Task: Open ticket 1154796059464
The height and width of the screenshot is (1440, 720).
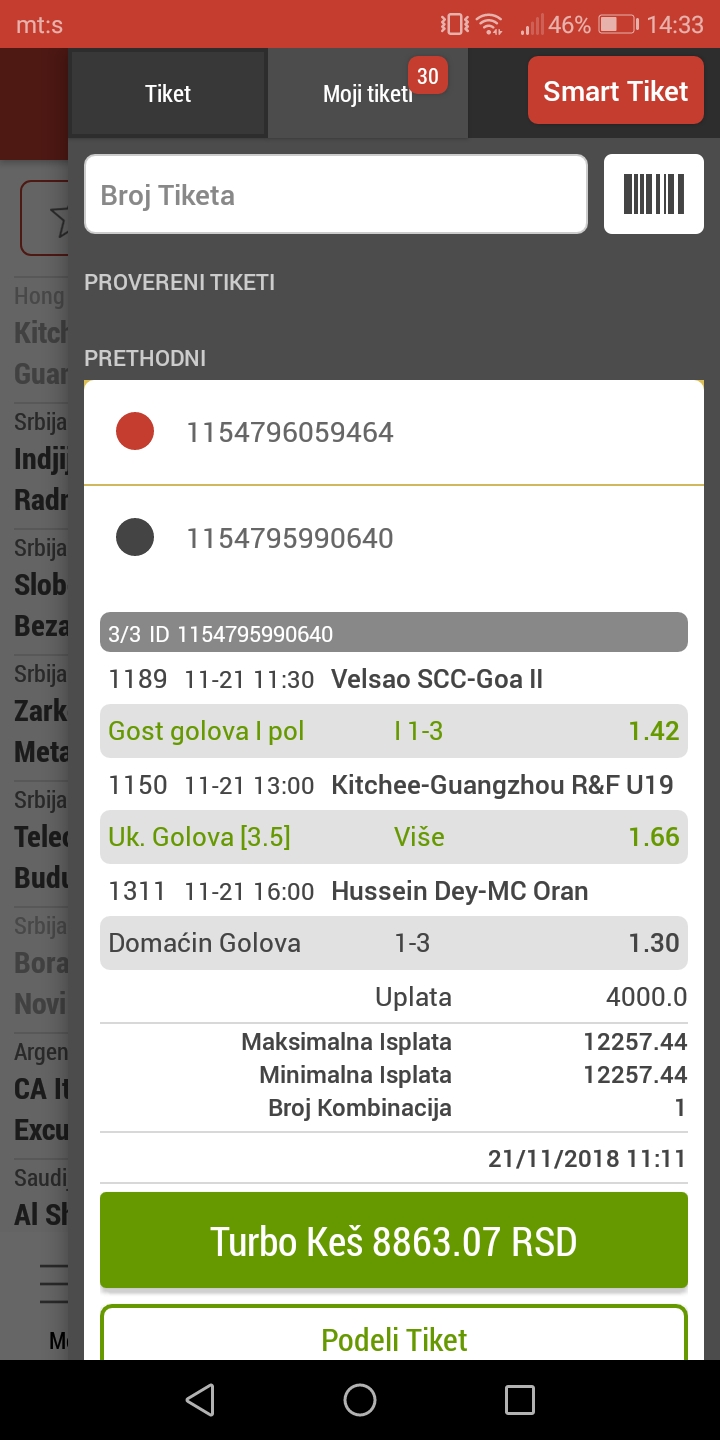Action: [392, 432]
